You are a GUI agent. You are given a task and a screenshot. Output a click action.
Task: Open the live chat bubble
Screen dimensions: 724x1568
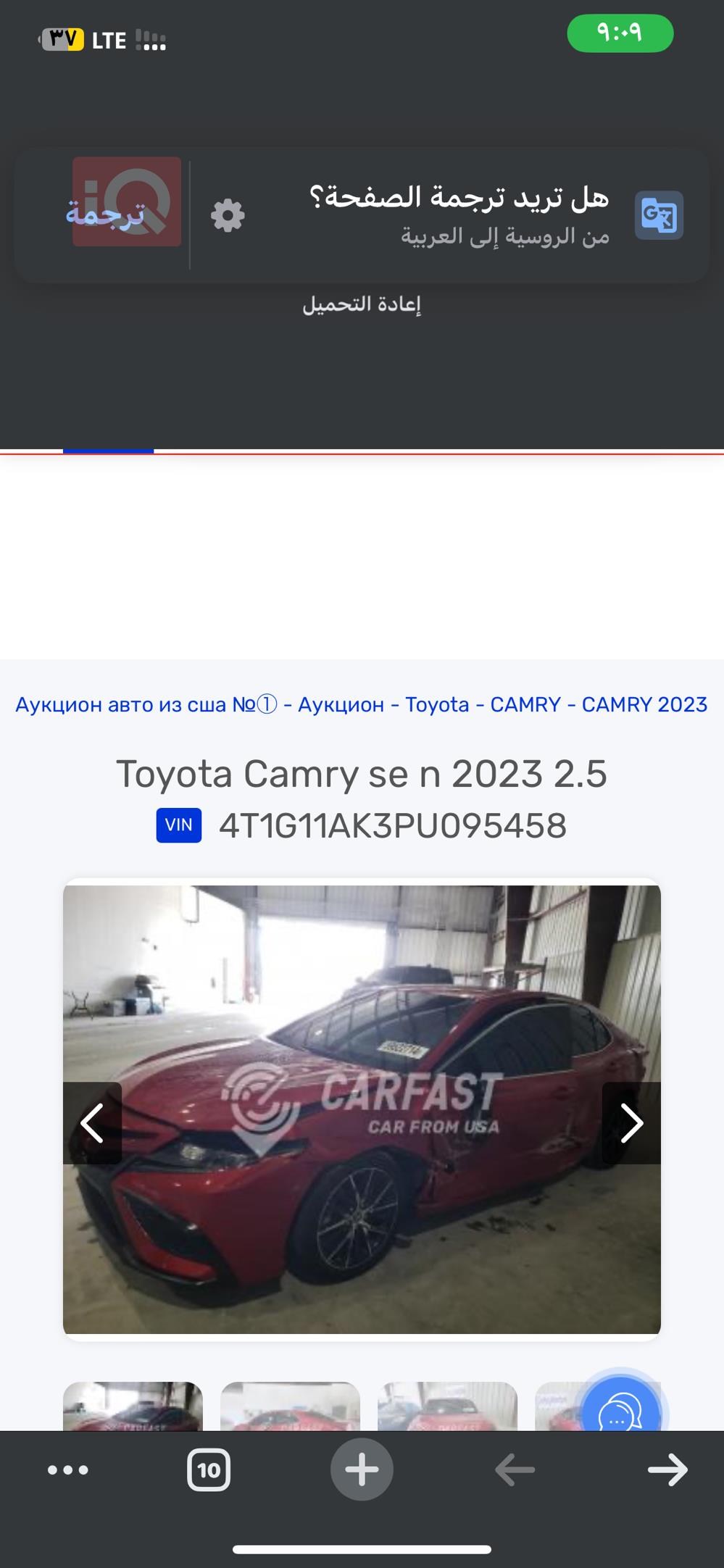tap(620, 1409)
